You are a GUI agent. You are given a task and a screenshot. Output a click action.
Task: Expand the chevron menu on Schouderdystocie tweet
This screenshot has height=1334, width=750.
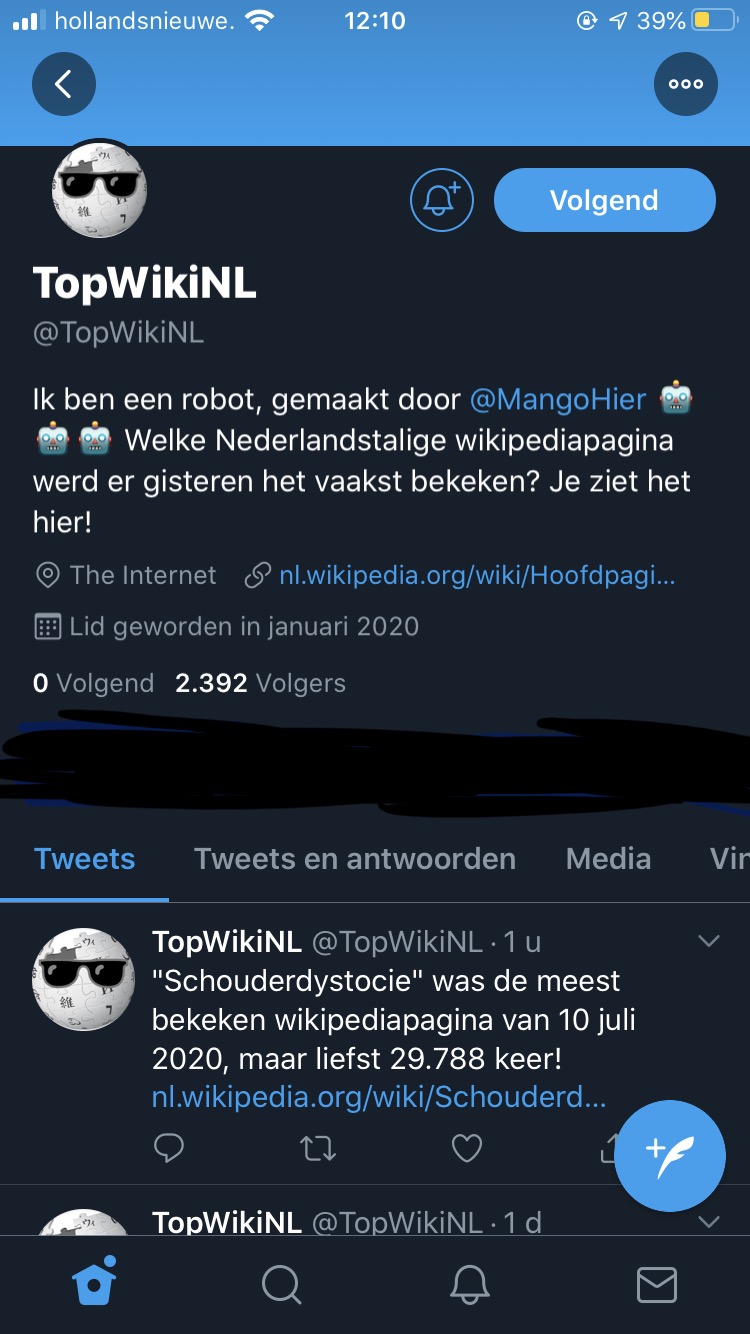pos(709,941)
